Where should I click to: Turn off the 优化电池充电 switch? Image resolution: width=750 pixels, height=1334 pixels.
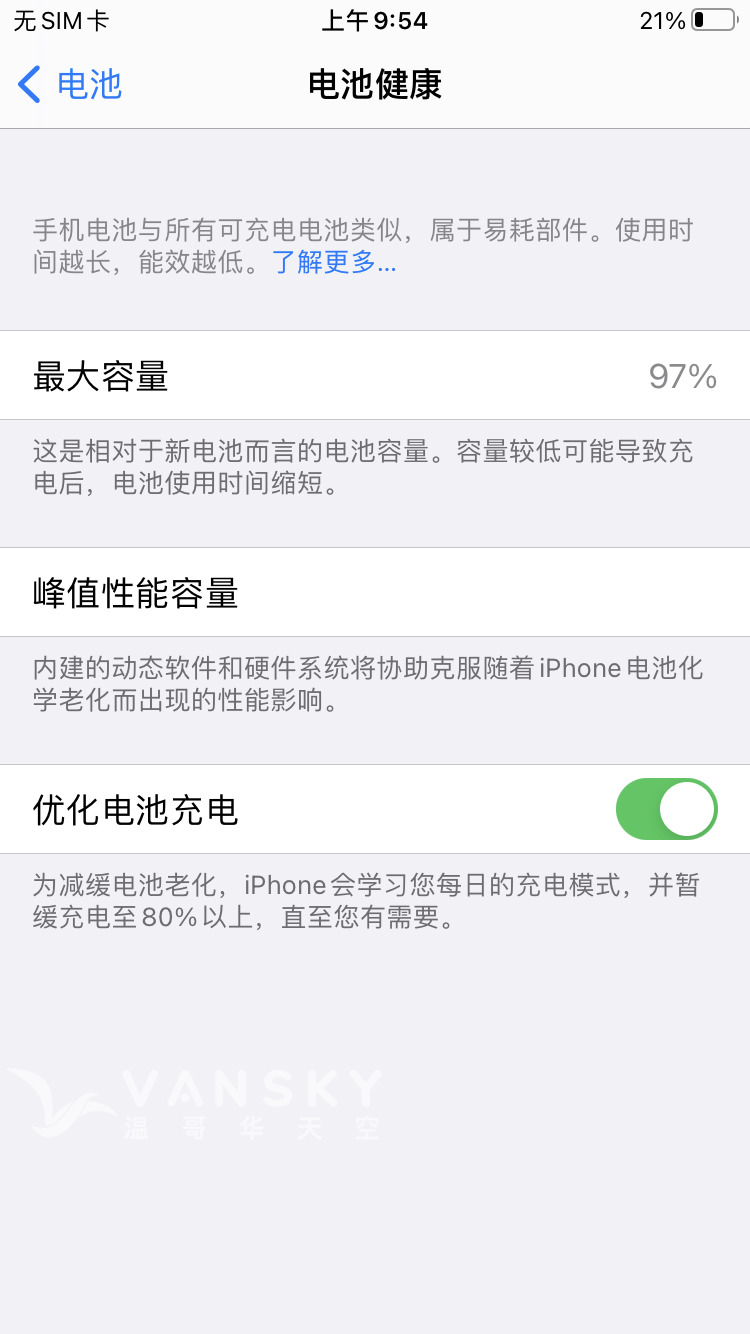(666, 809)
